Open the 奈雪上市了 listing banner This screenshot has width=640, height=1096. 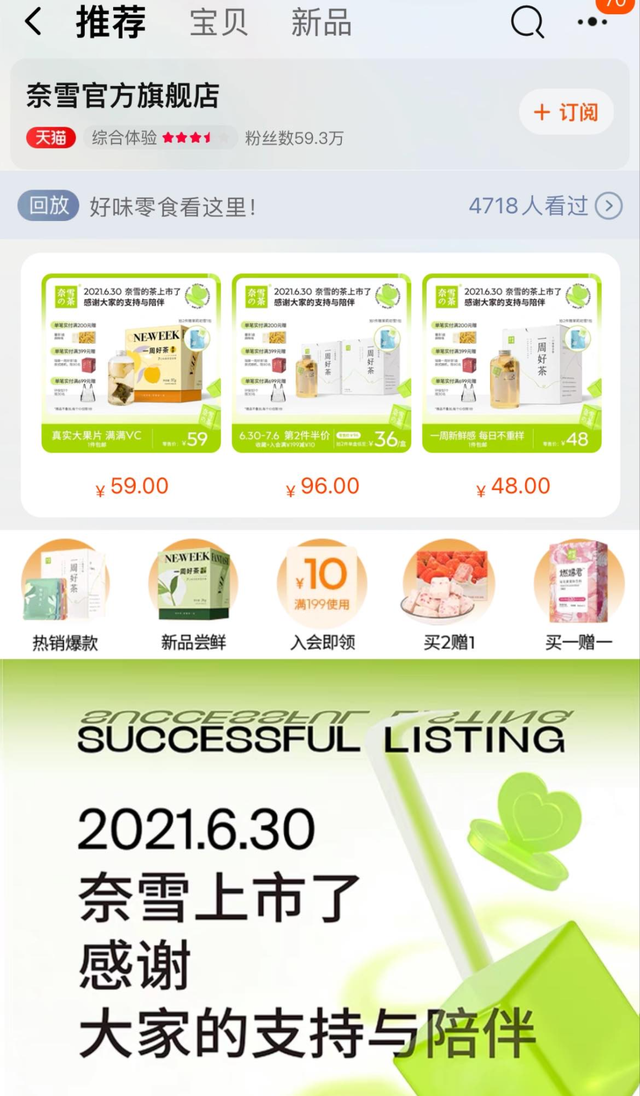click(x=320, y=880)
